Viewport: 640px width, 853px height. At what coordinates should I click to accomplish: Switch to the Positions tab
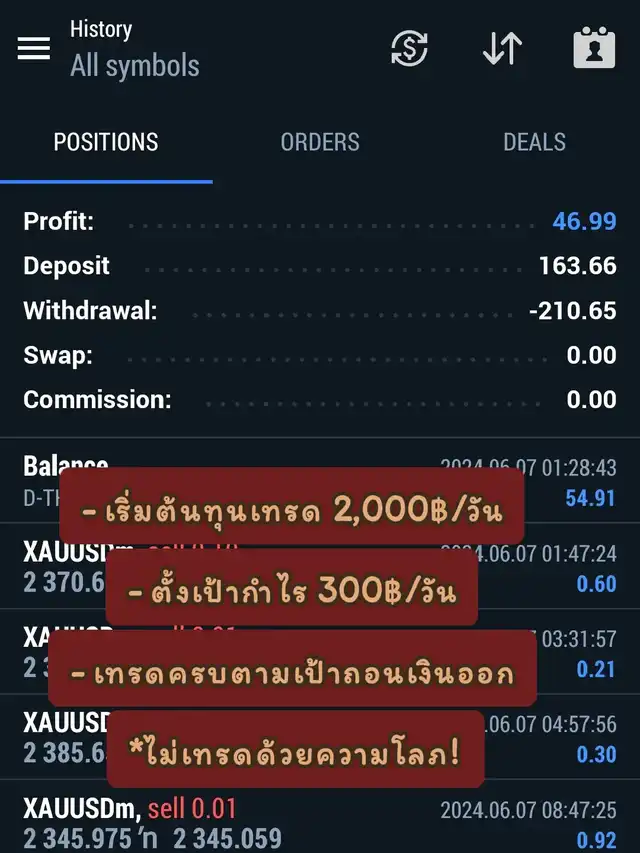[x=106, y=142]
